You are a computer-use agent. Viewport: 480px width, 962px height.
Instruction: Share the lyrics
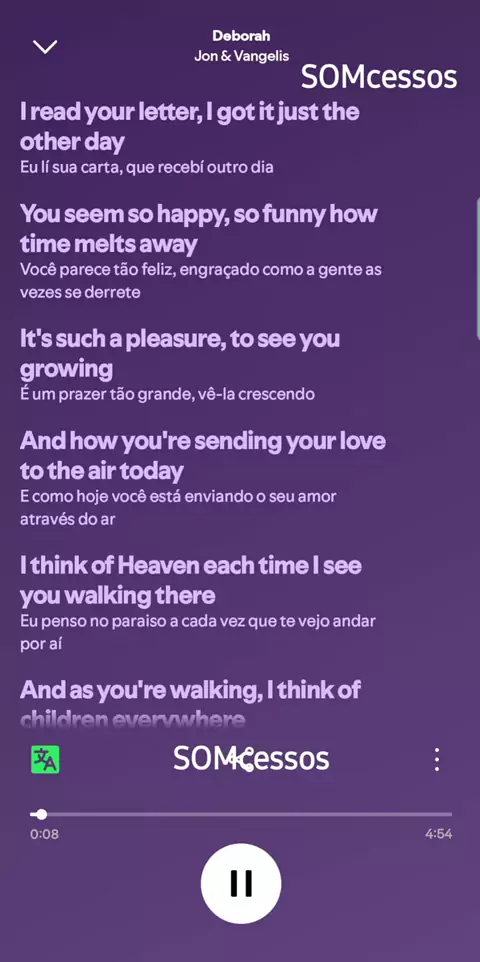(x=241, y=760)
